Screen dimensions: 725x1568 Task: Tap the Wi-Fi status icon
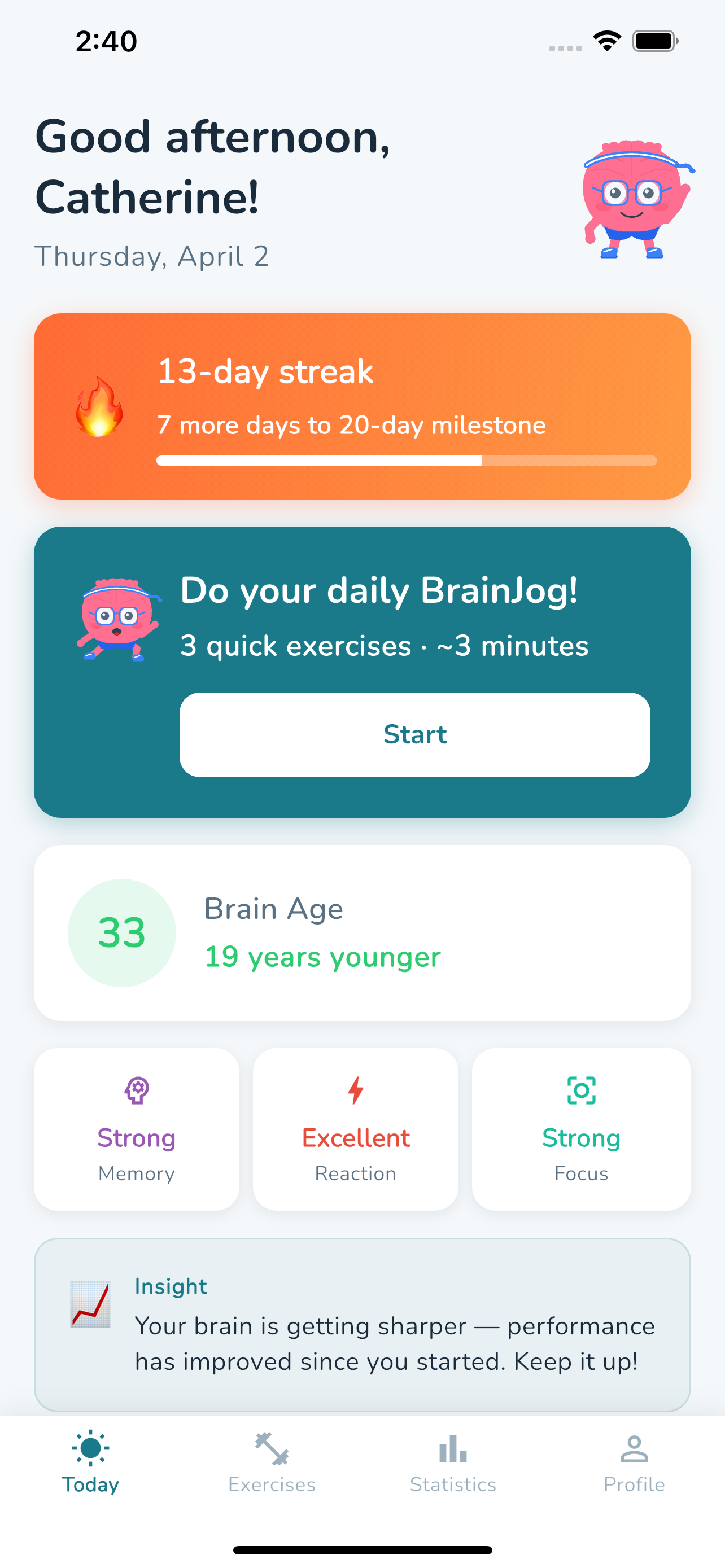[606, 40]
